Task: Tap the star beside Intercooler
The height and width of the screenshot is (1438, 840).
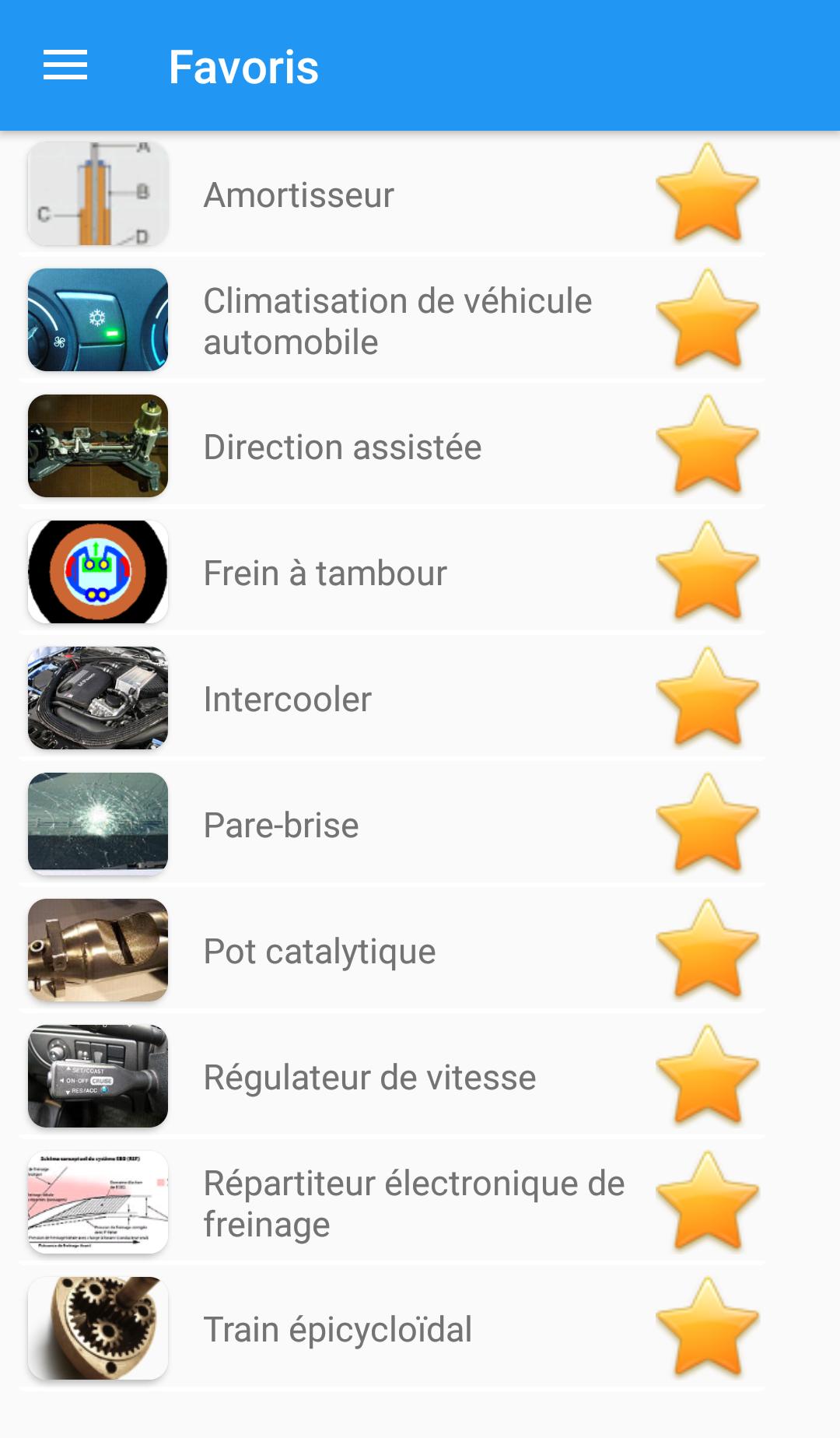Action: [707, 697]
